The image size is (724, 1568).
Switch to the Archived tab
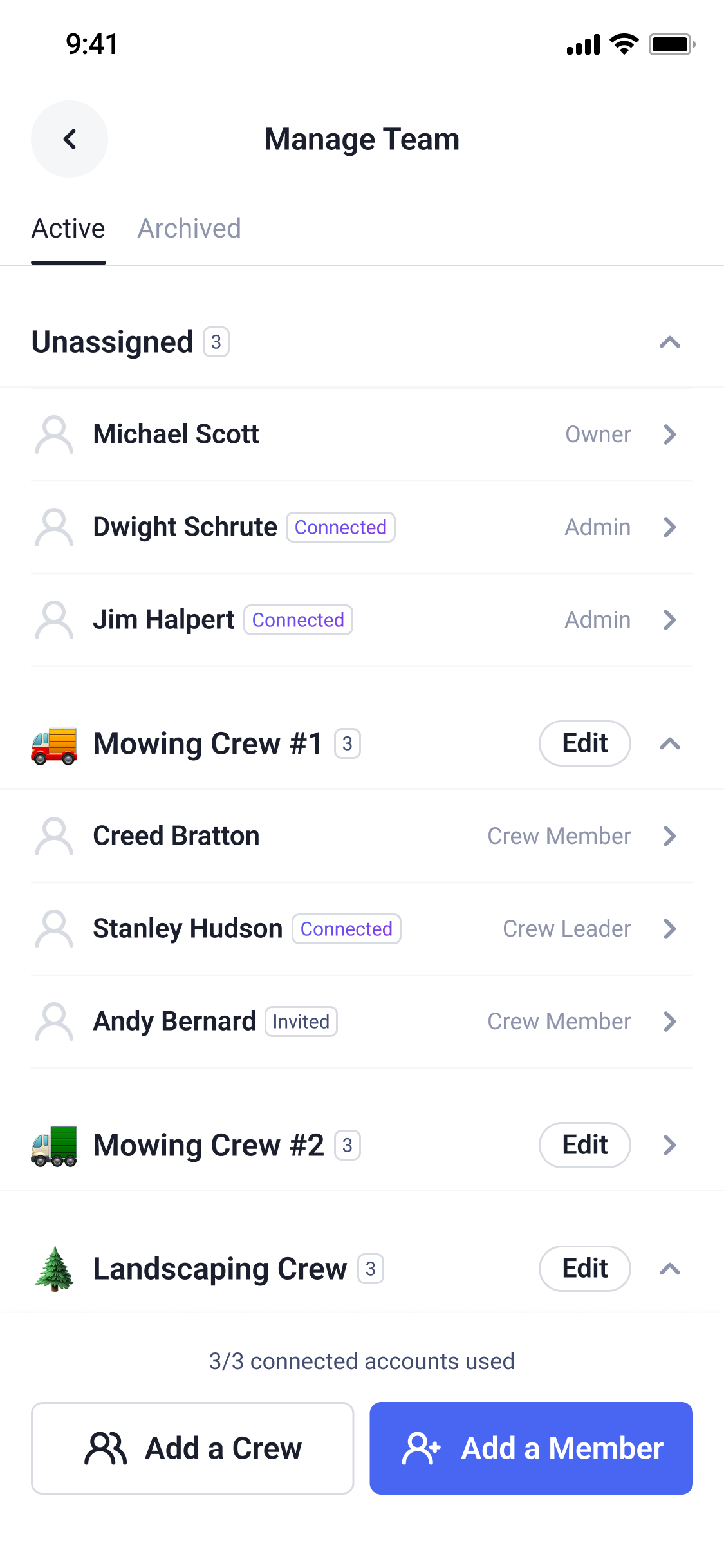(189, 229)
